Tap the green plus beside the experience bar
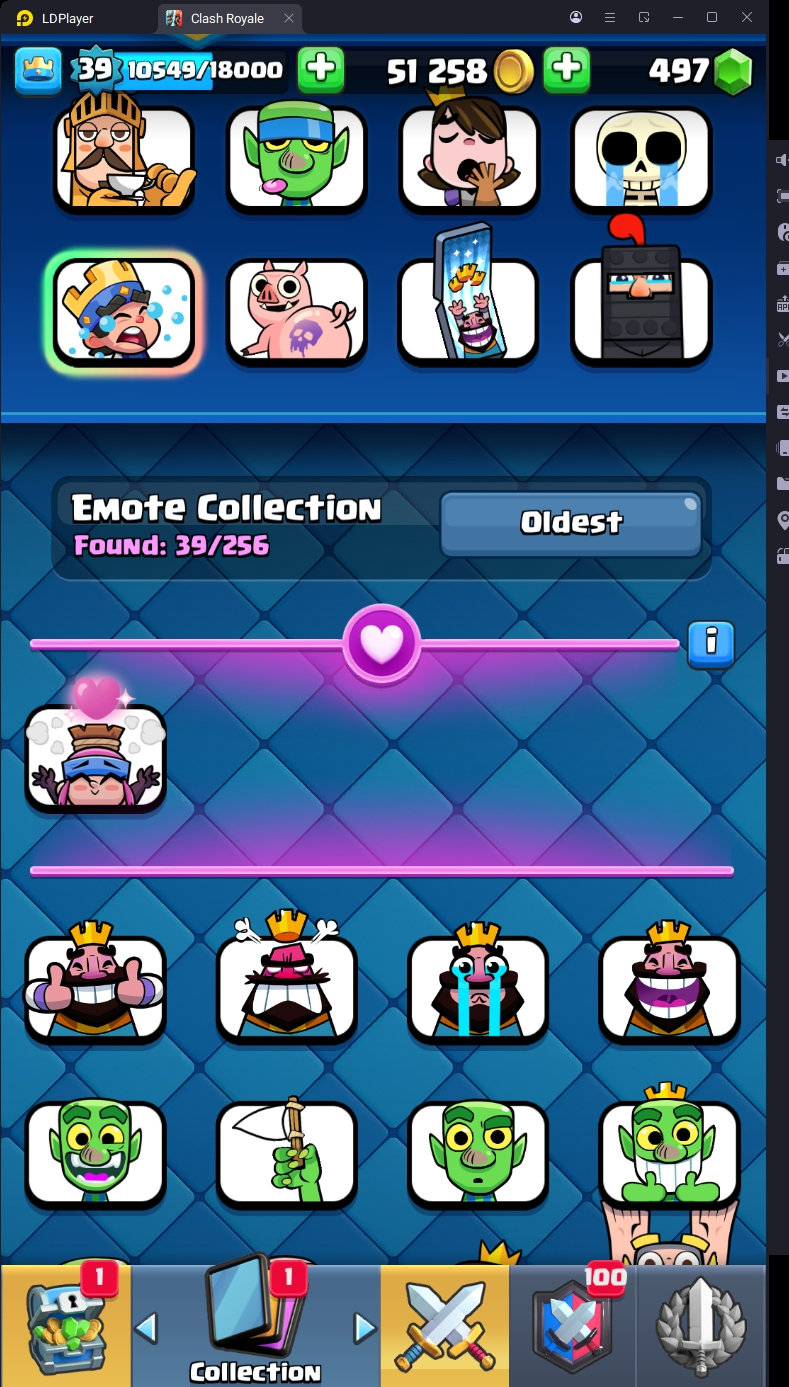789x1387 pixels. point(321,69)
